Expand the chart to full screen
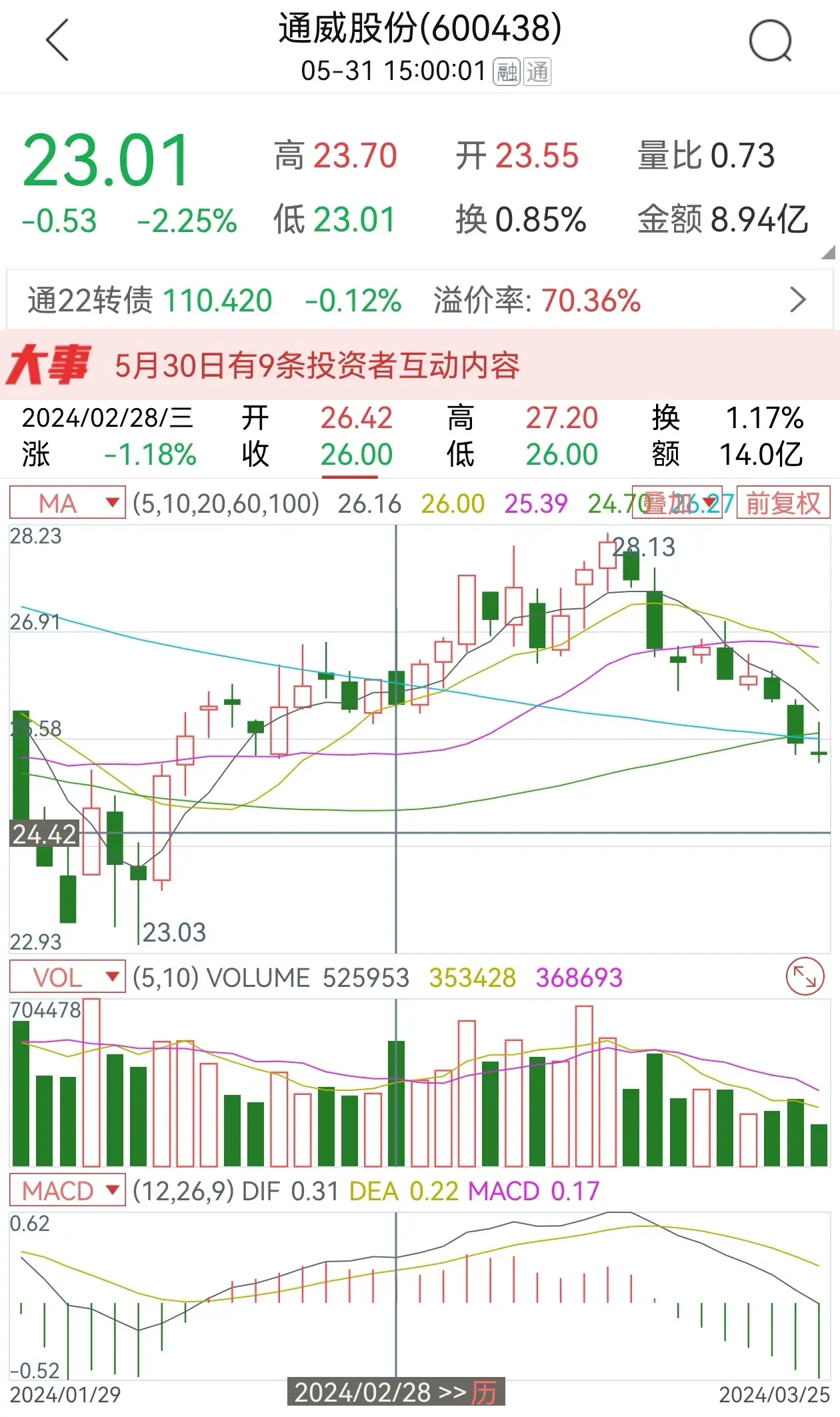The width and height of the screenshot is (840, 1417). point(805,978)
